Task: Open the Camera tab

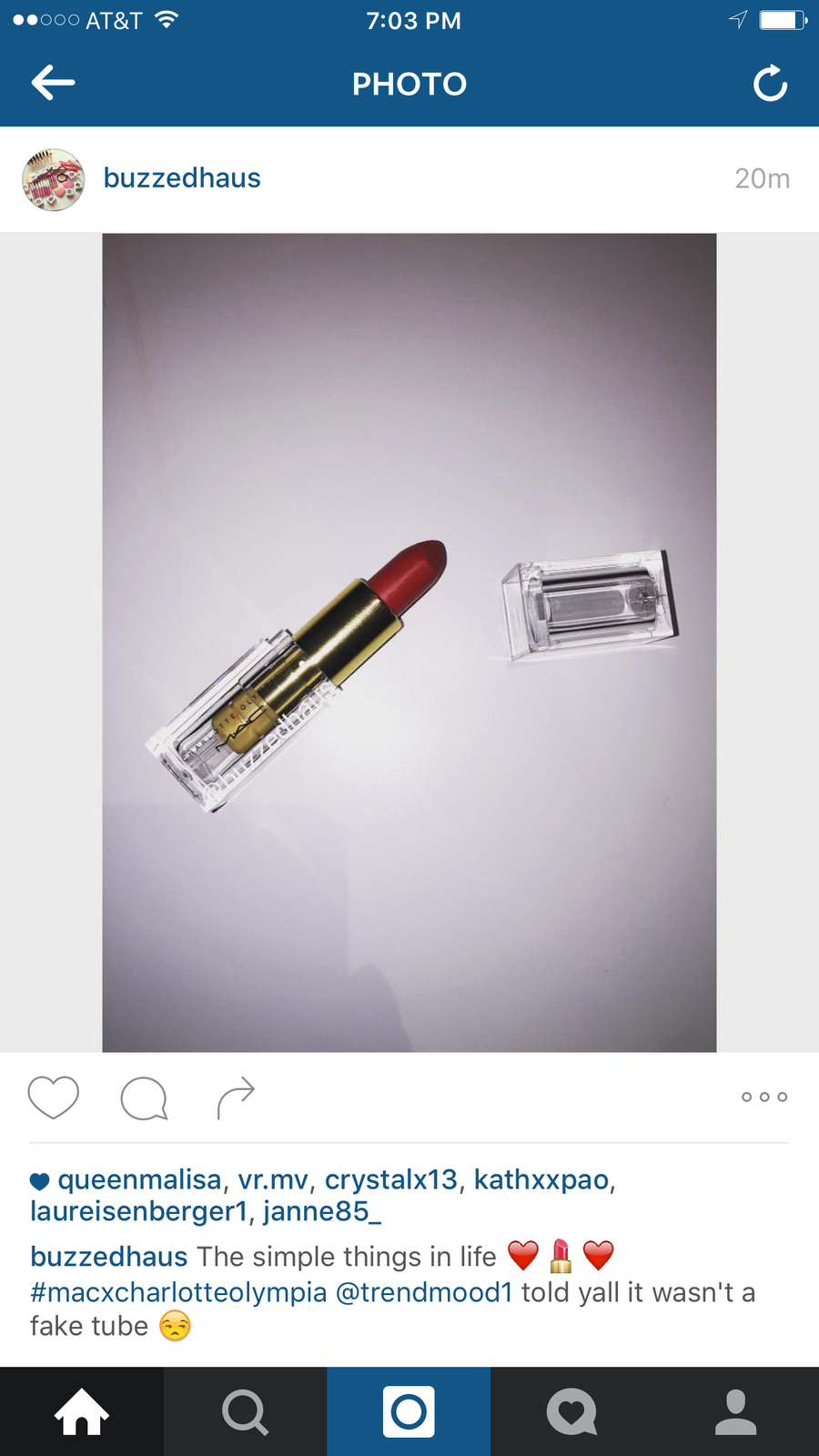Action: point(409,1411)
